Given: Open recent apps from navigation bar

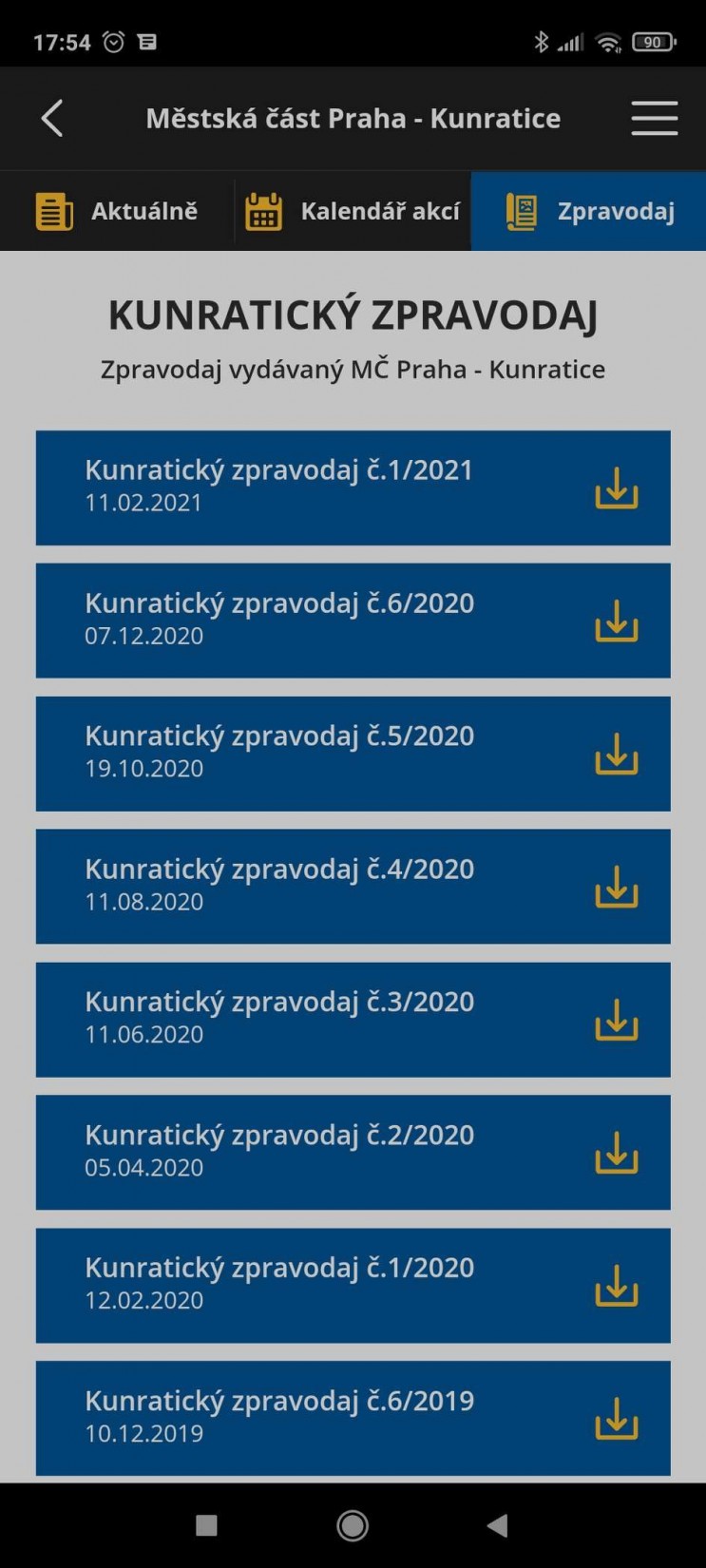Looking at the screenshot, I should pyautogui.click(x=206, y=1525).
